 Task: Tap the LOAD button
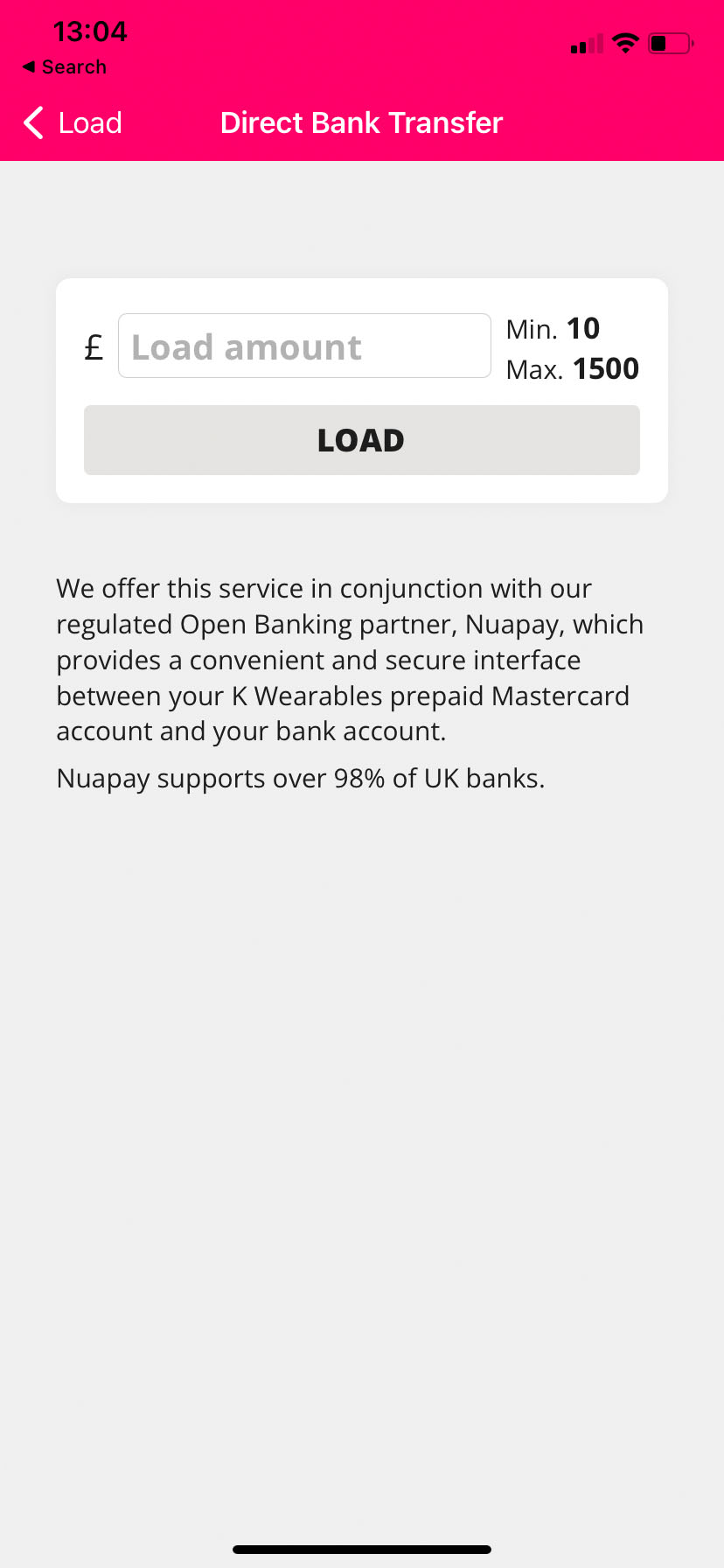[x=361, y=440]
